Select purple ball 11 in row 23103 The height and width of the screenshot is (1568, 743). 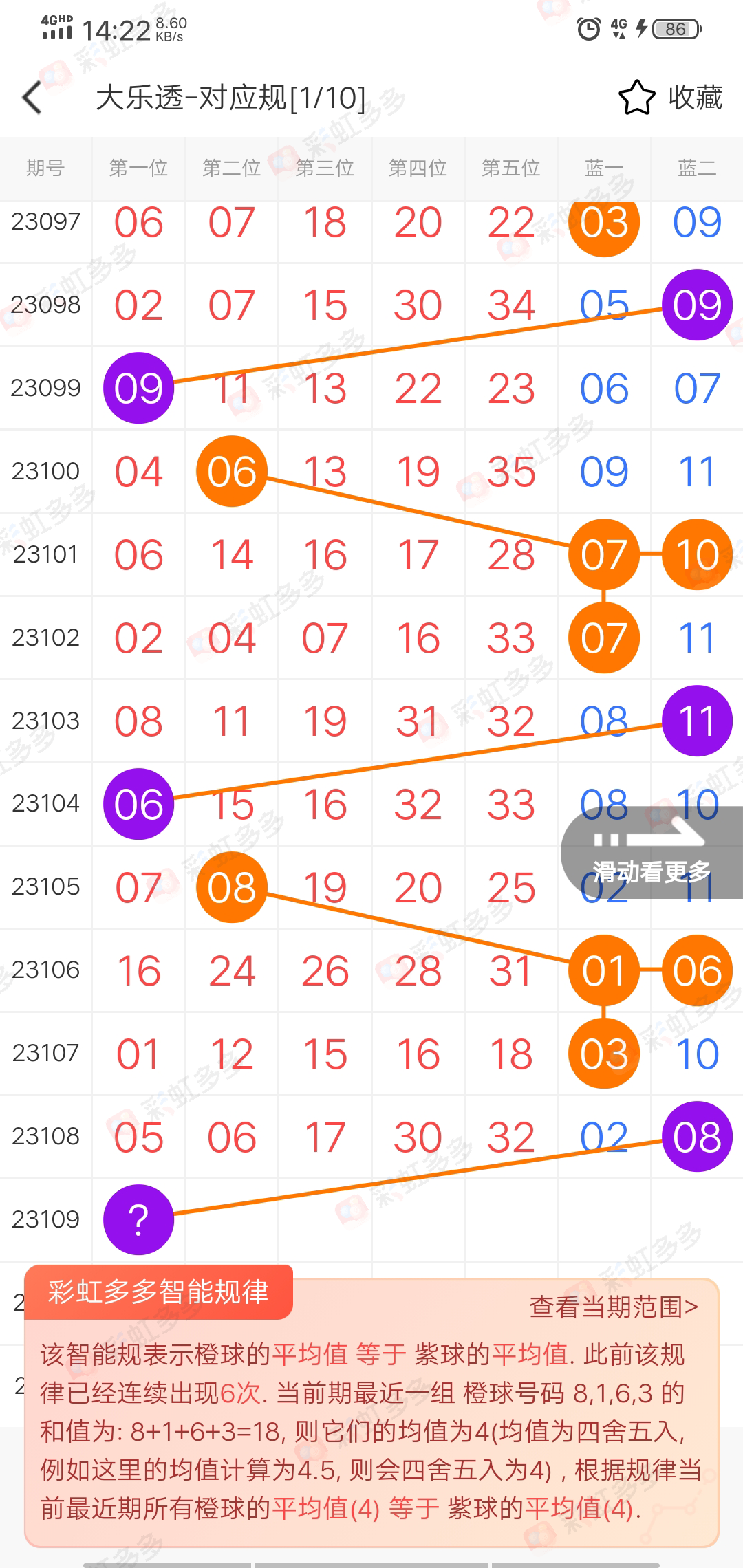click(x=696, y=721)
